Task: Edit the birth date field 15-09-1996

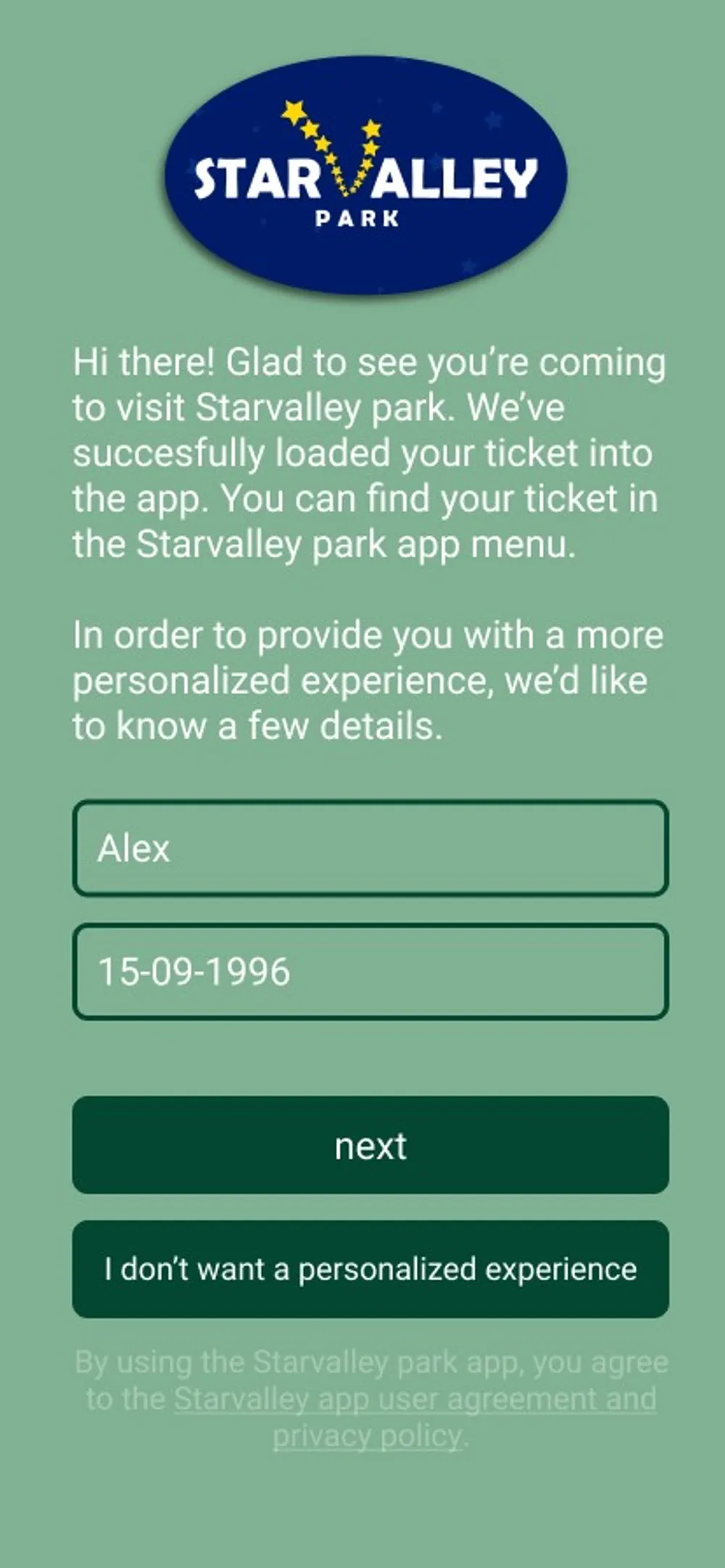Action: [370, 972]
